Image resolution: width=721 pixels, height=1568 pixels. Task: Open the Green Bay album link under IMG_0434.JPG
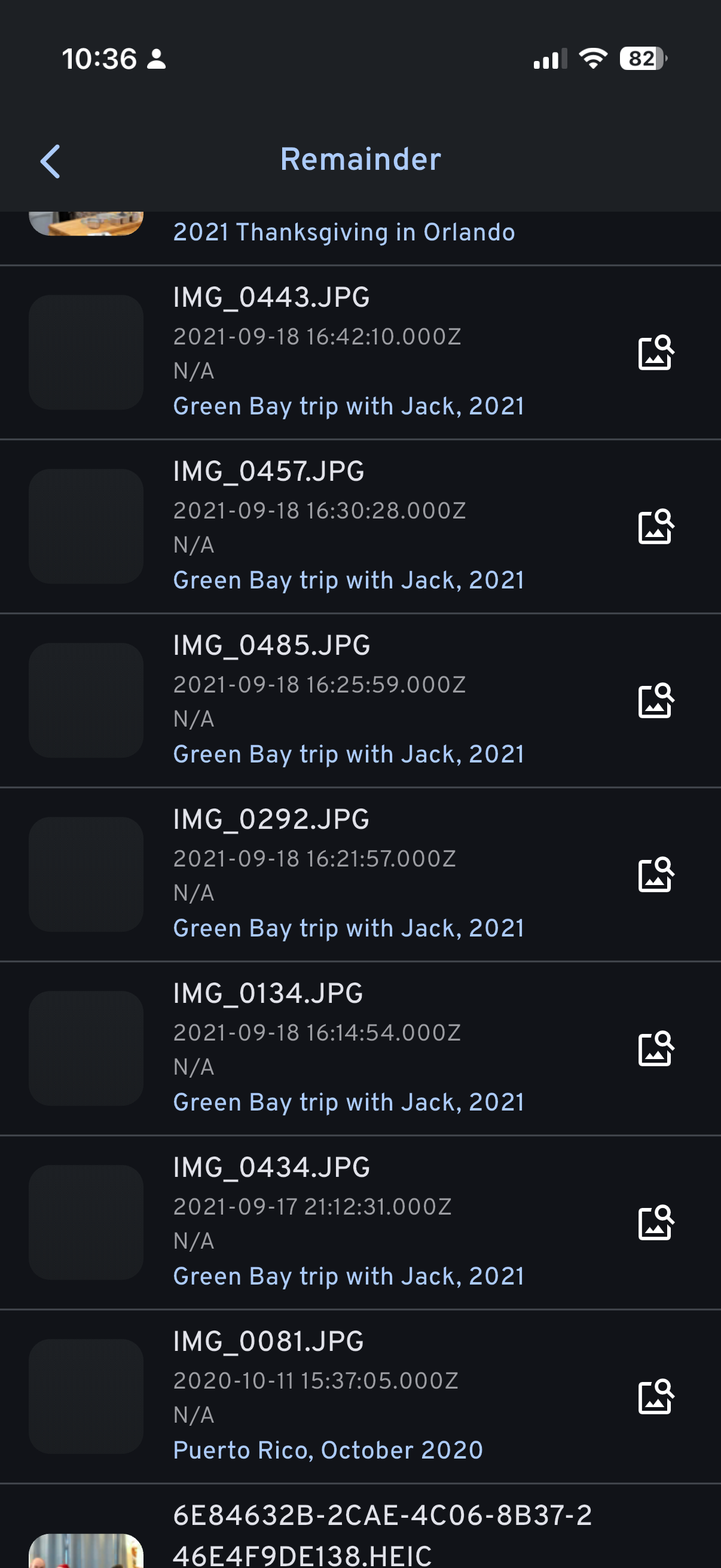[x=349, y=1276]
